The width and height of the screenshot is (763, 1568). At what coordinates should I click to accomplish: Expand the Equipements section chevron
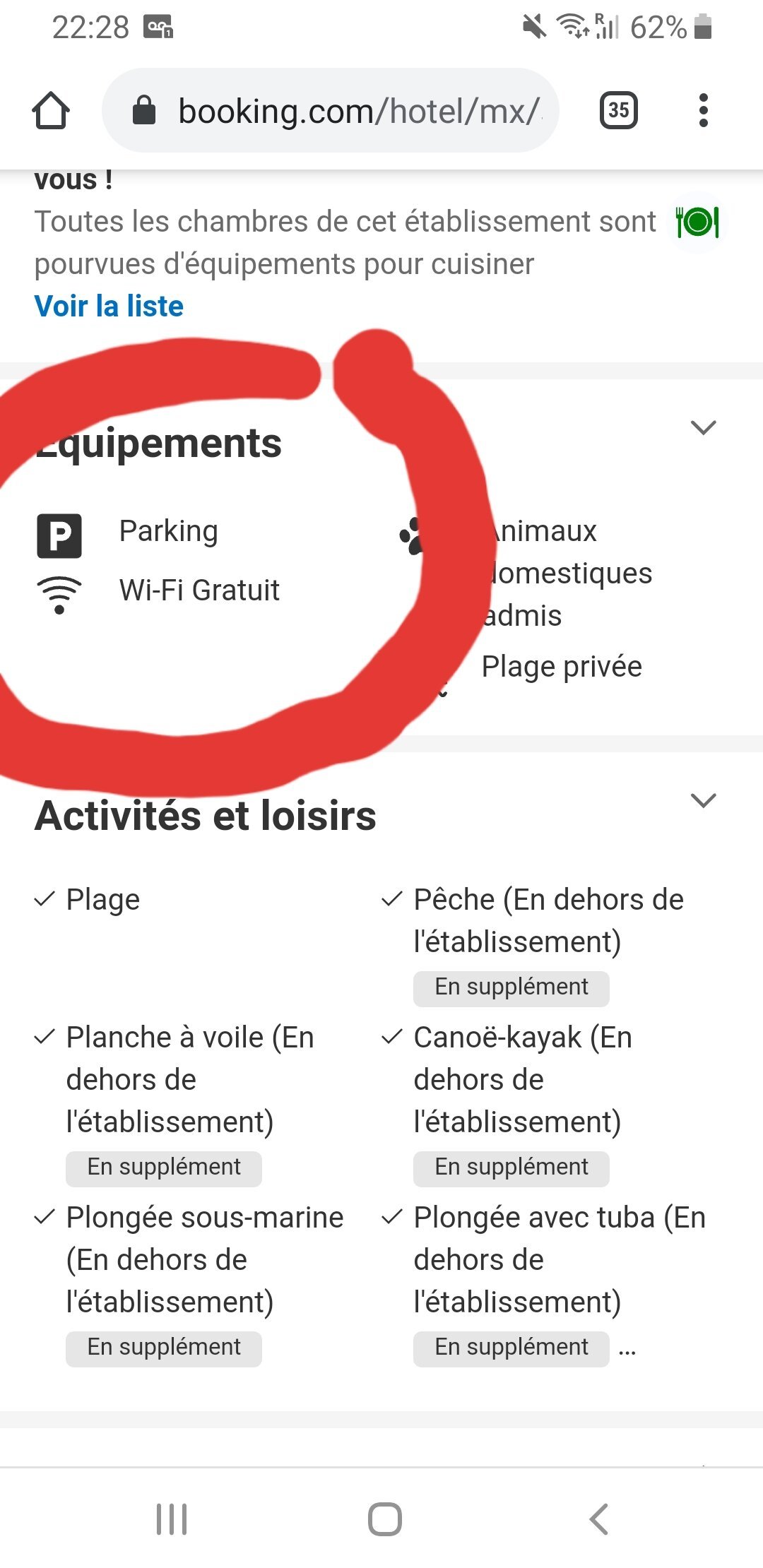[704, 427]
